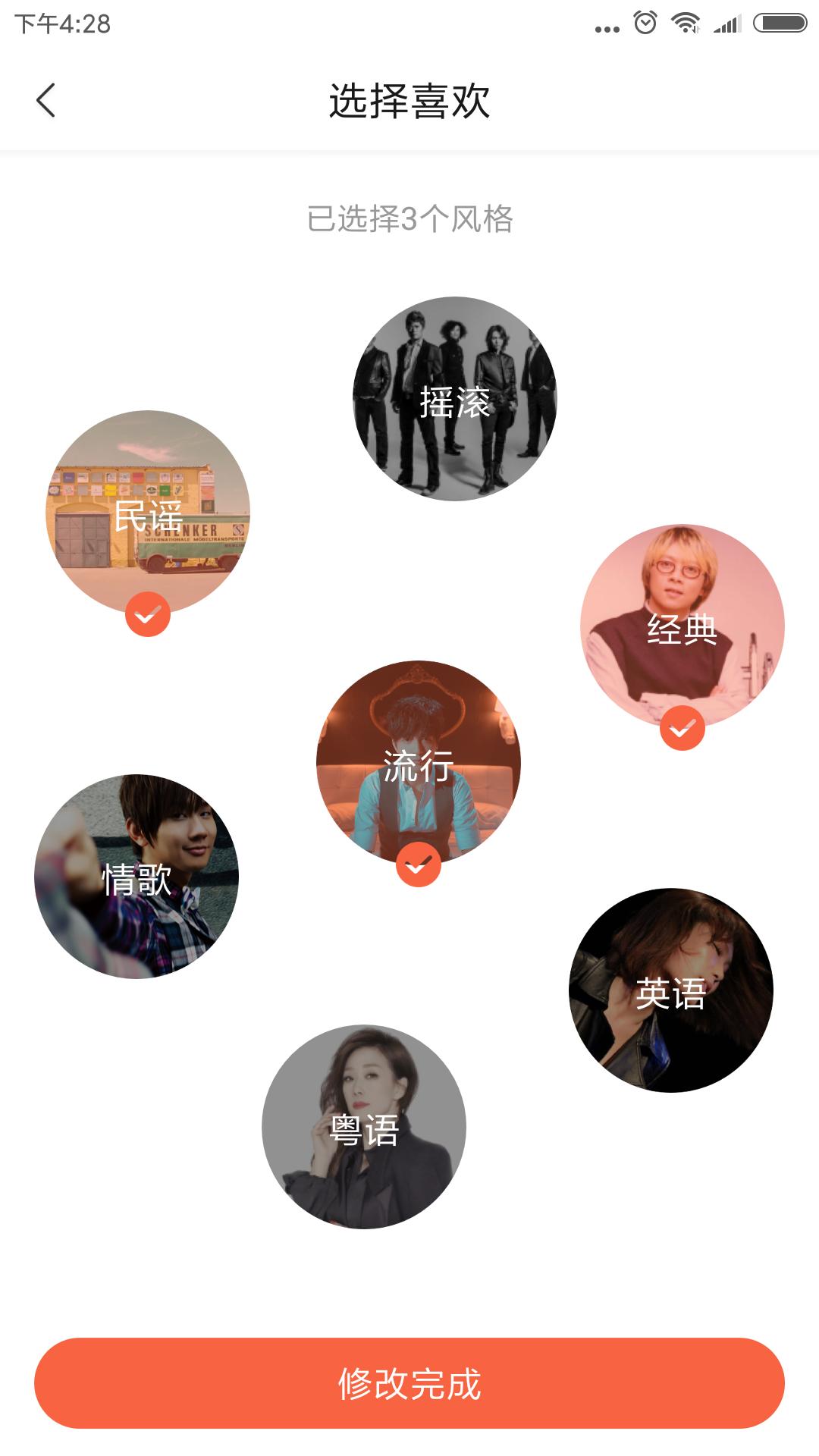
Task: Go back from 选择喜欢 screen
Action: pyautogui.click(x=45, y=101)
